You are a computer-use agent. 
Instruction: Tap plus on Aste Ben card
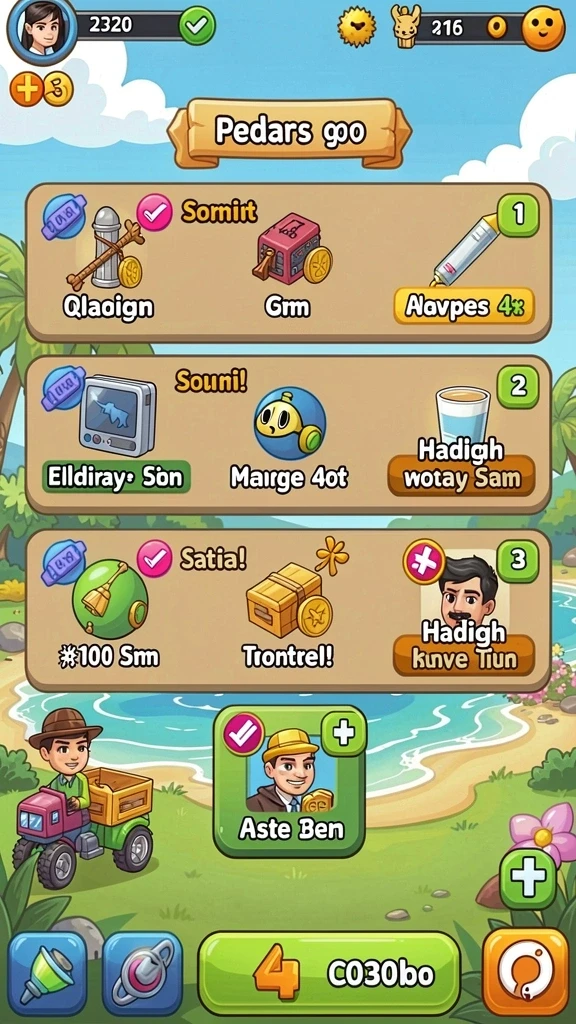pos(343,733)
